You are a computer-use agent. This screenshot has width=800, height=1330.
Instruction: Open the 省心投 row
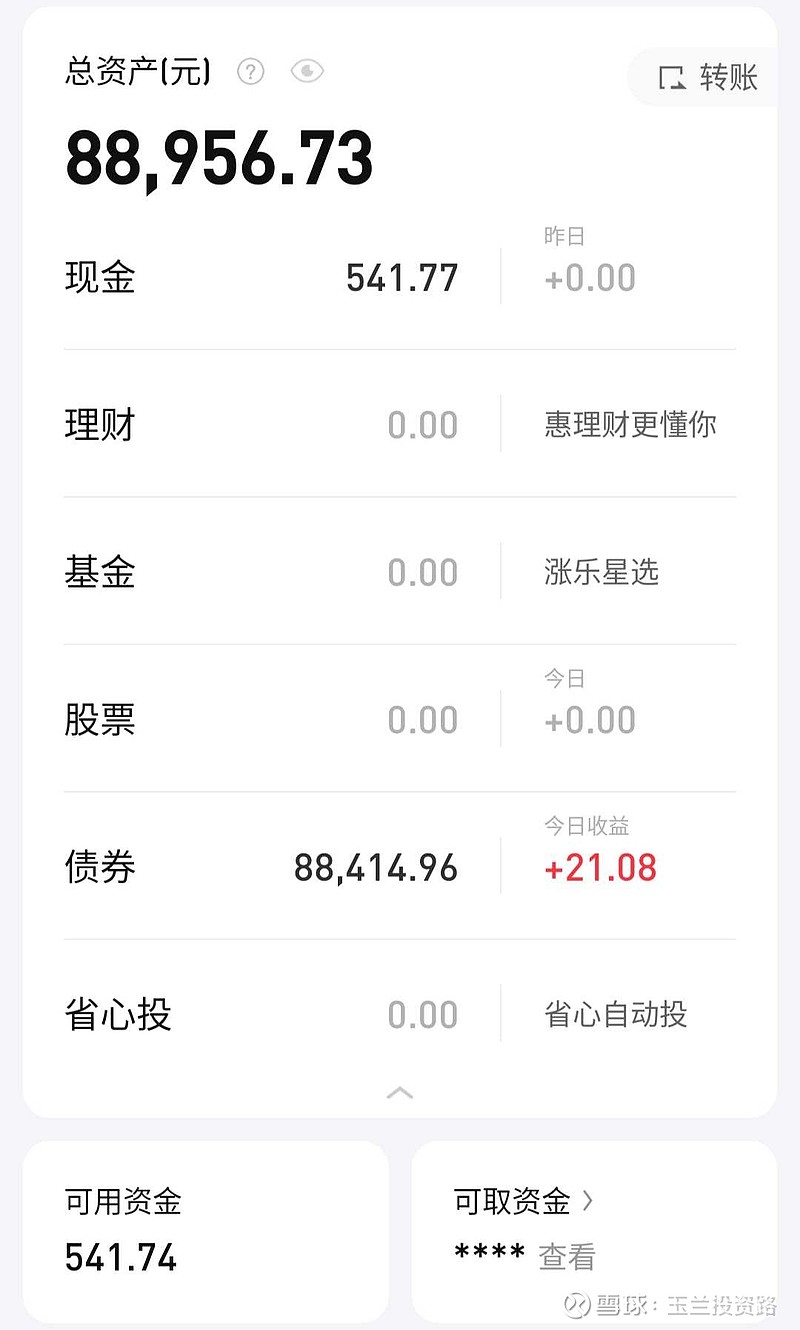point(400,1014)
